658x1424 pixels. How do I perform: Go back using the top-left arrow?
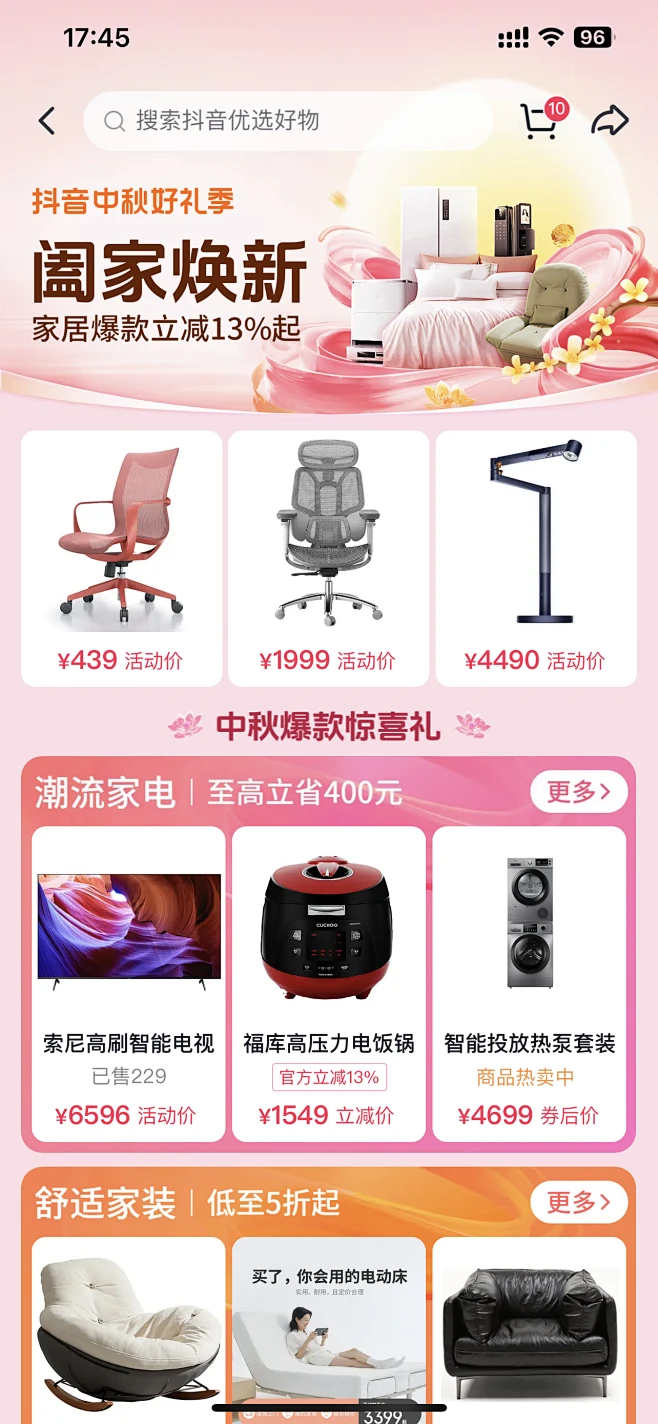click(x=47, y=121)
